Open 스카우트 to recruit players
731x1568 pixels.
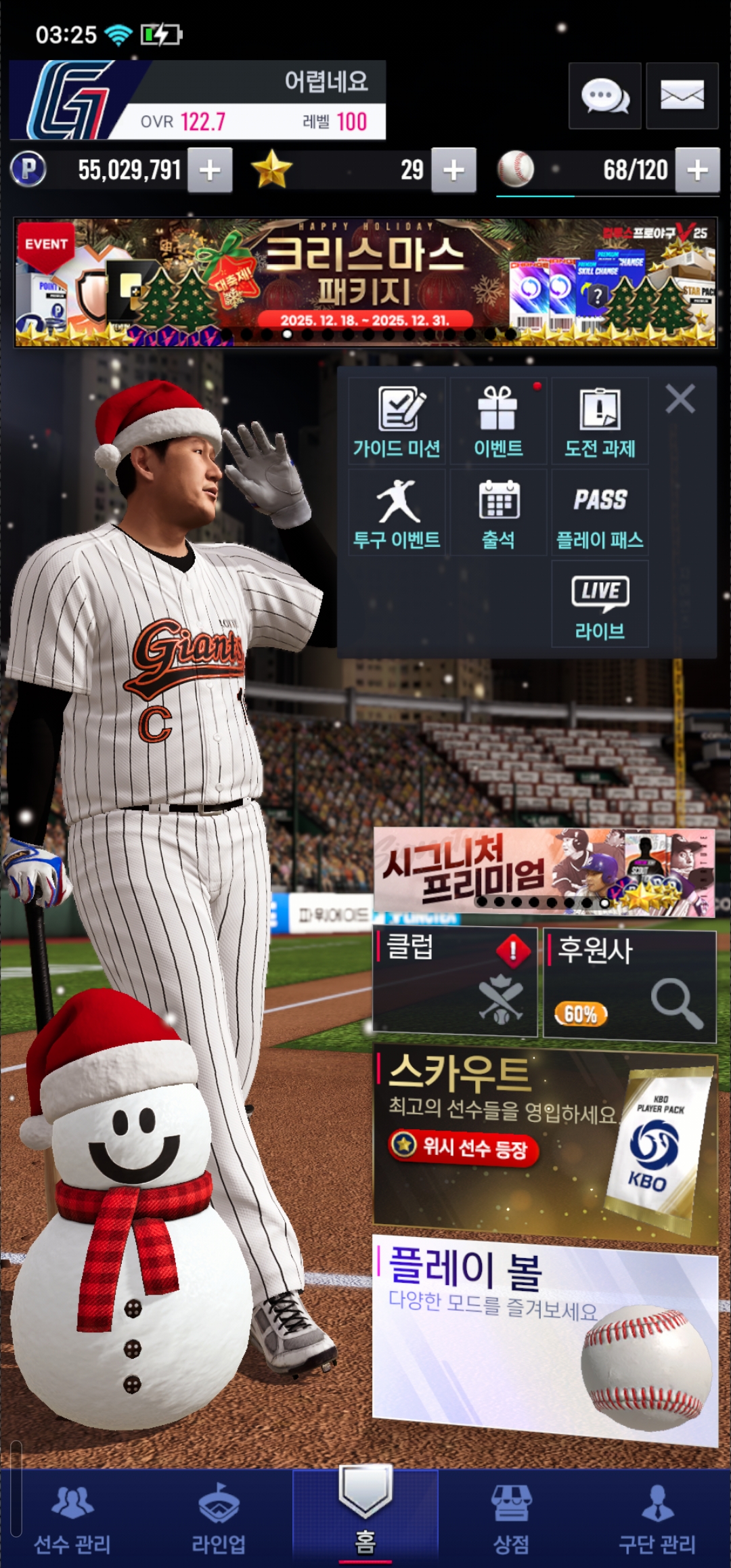(x=544, y=1148)
